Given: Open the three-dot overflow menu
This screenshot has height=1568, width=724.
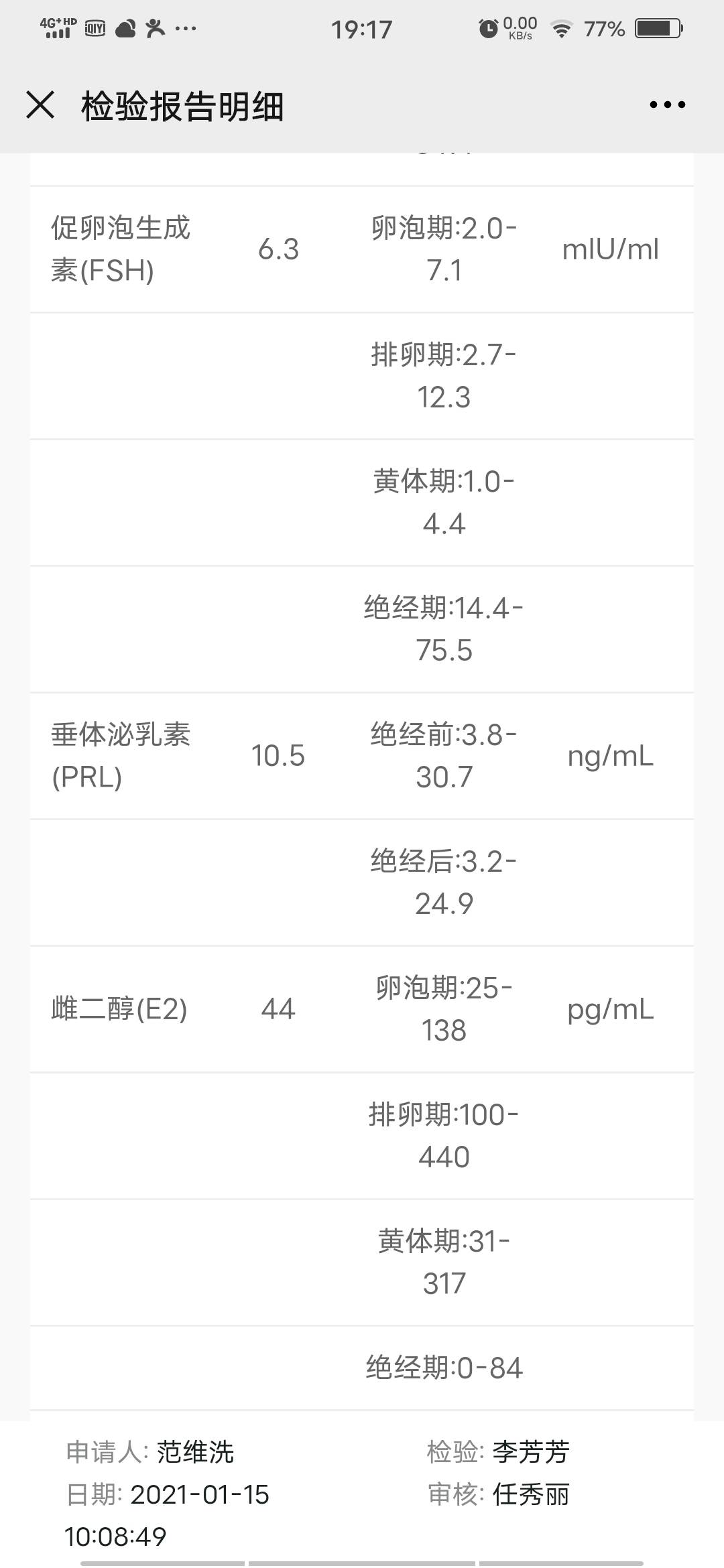Looking at the screenshot, I should click(667, 105).
